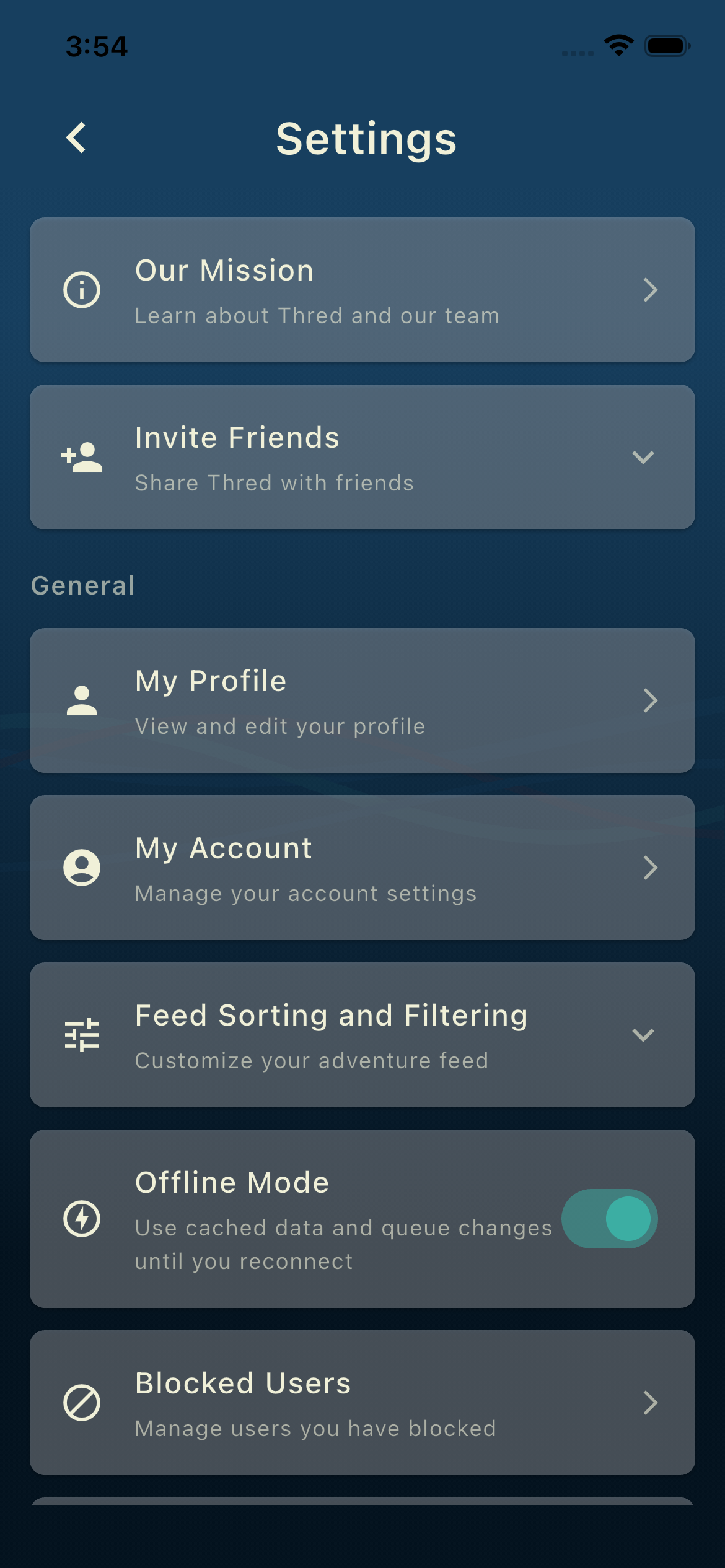The image size is (725, 1568).
Task: Open the Our Mission page
Action: pos(362,290)
